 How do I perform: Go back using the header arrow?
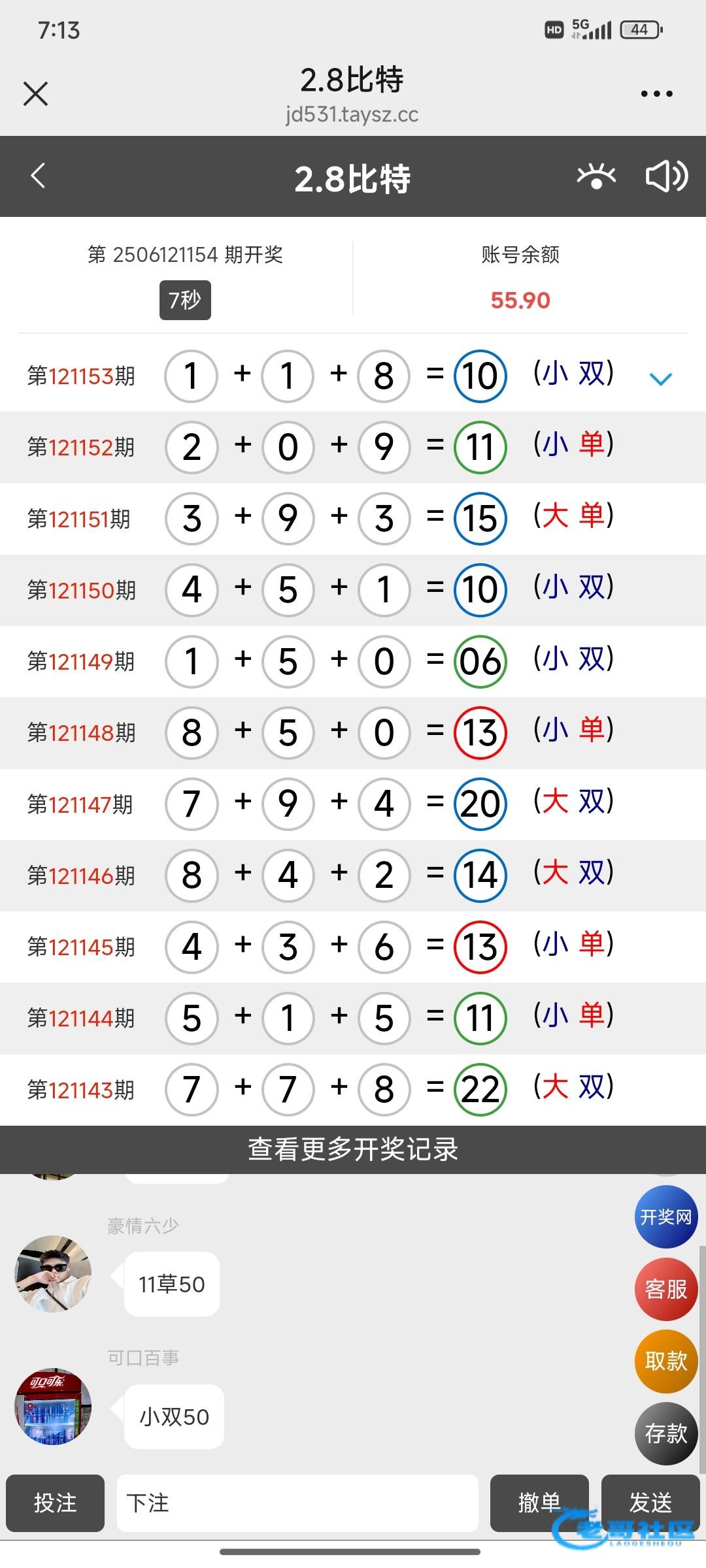coord(38,176)
